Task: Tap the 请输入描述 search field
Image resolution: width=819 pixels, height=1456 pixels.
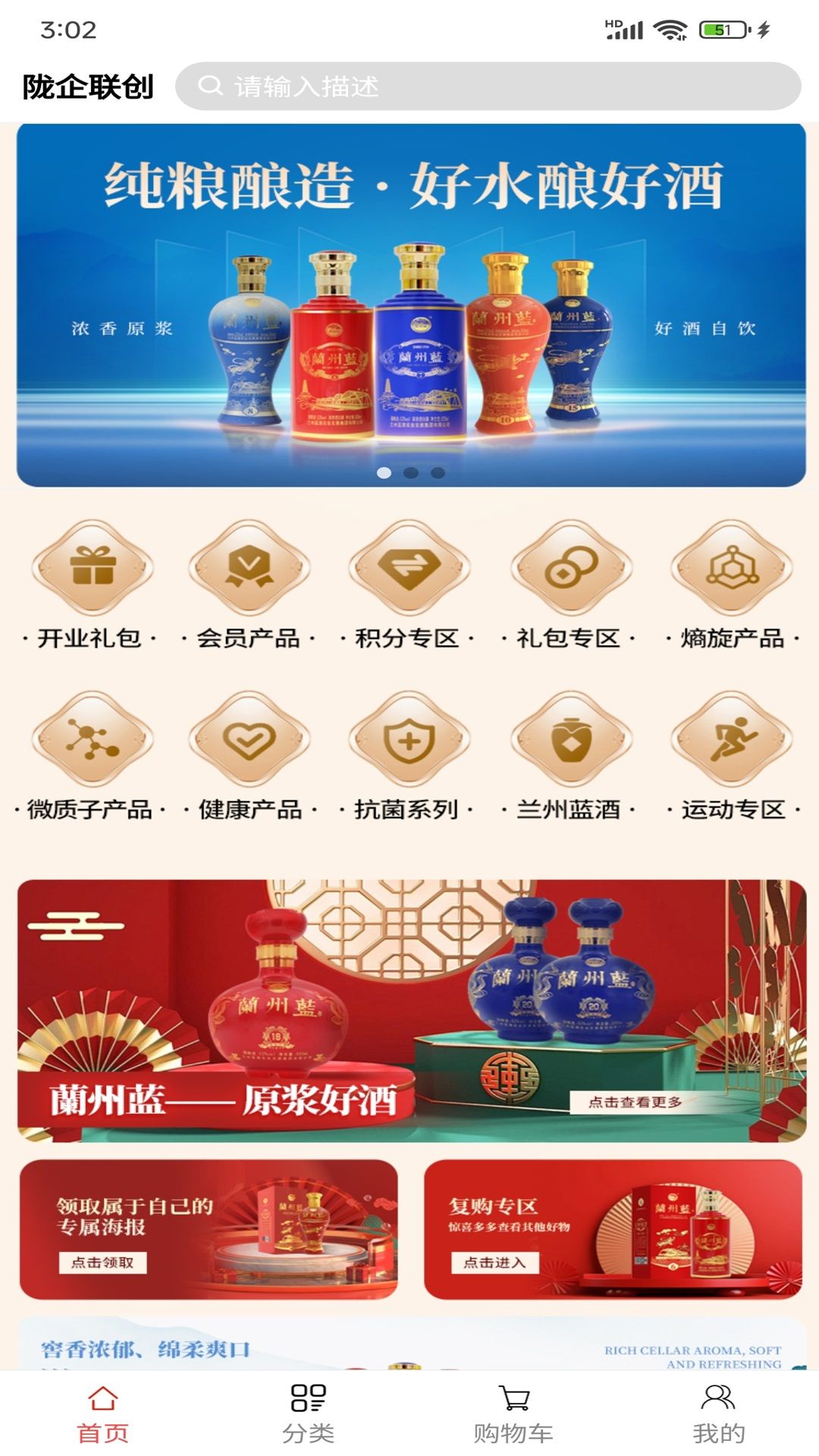Action: (488, 86)
